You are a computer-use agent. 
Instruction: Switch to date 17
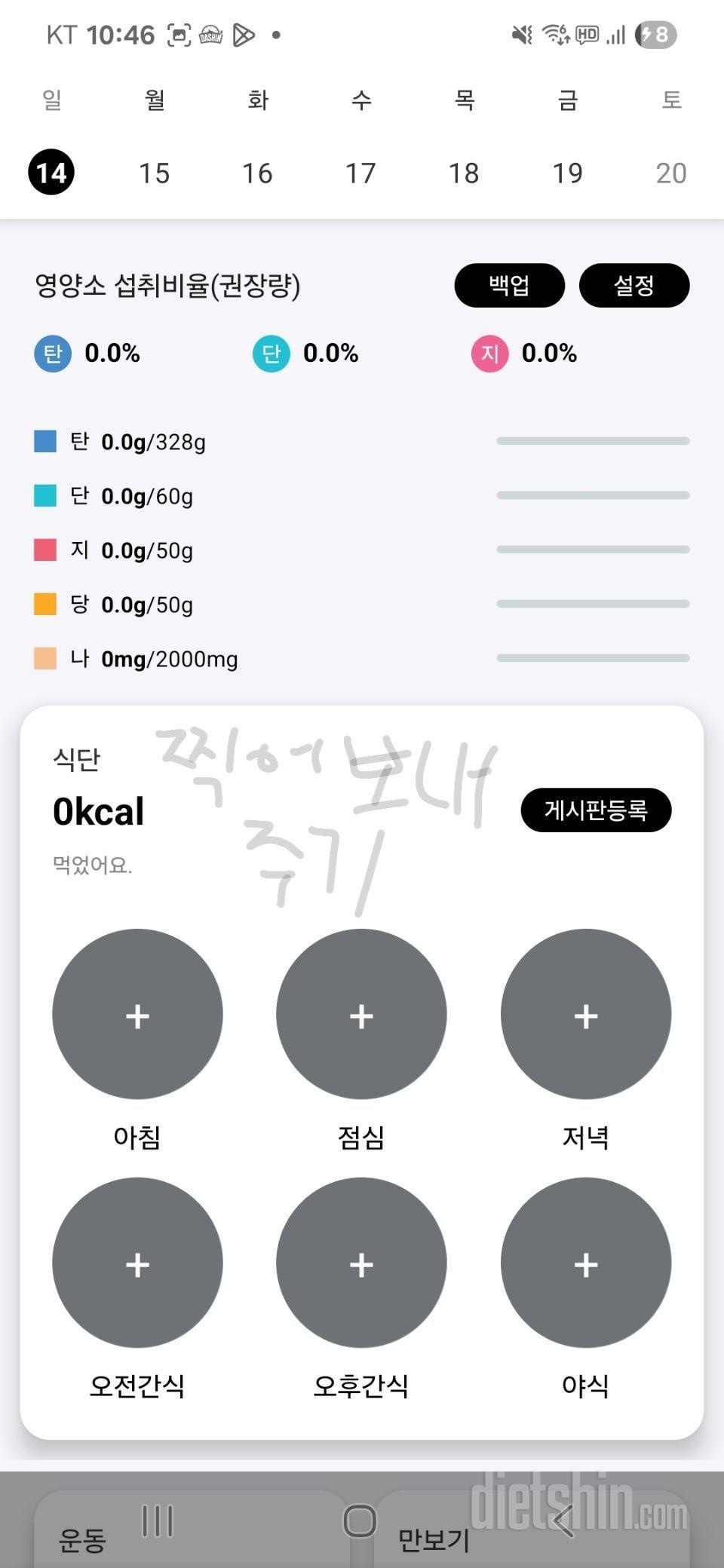(360, 173)
